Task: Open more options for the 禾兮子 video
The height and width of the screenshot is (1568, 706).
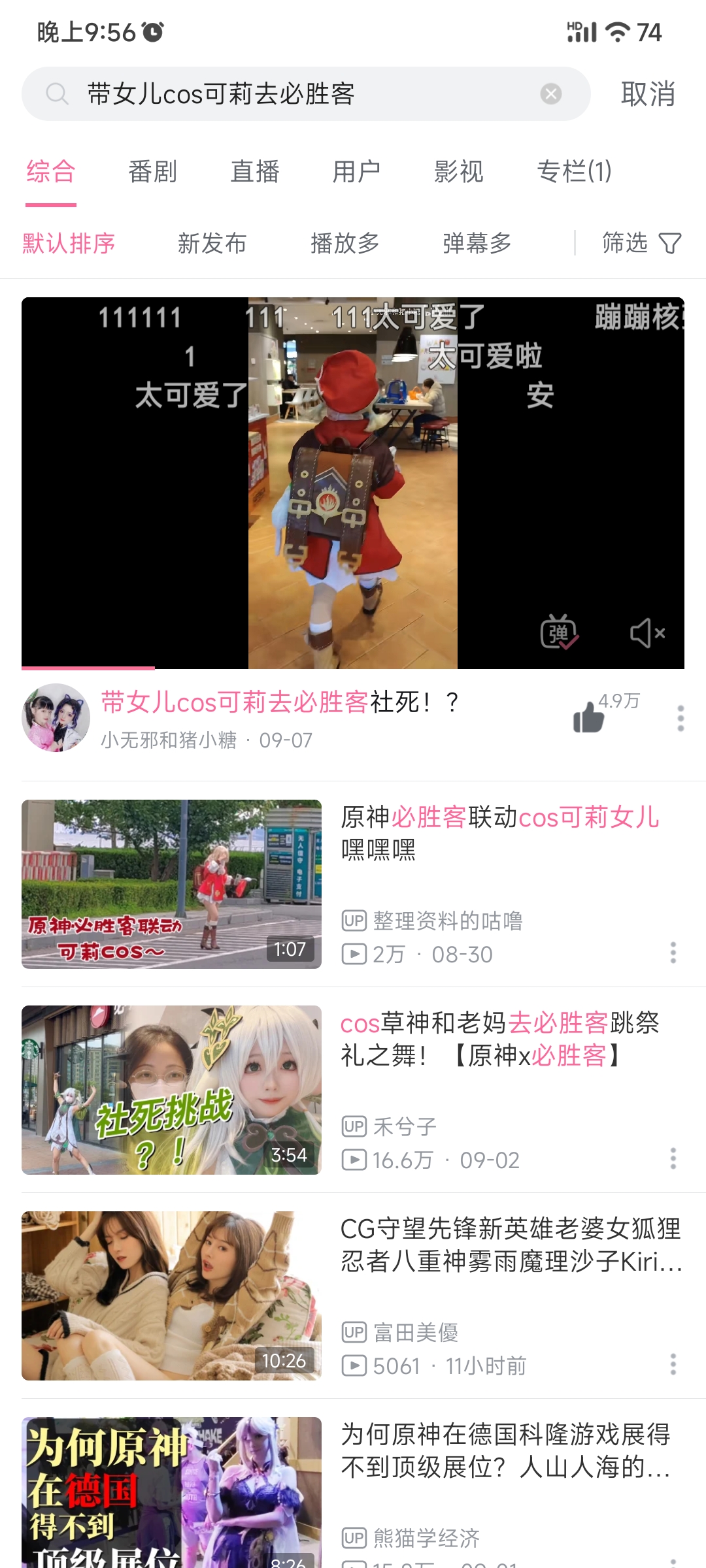Action: (673, 1158)
